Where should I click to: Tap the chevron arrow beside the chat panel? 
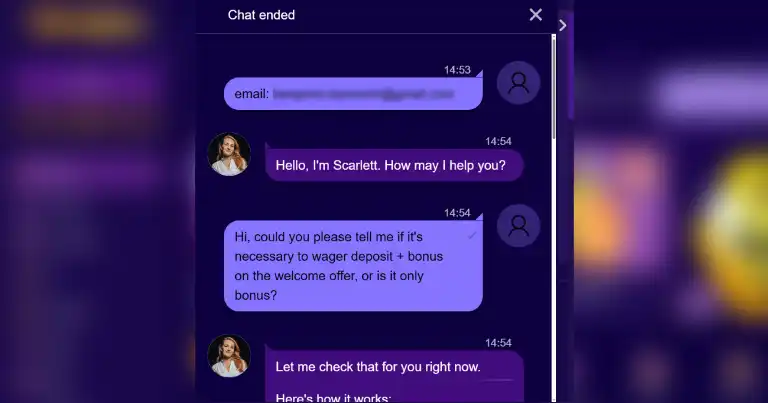[563, 25]
